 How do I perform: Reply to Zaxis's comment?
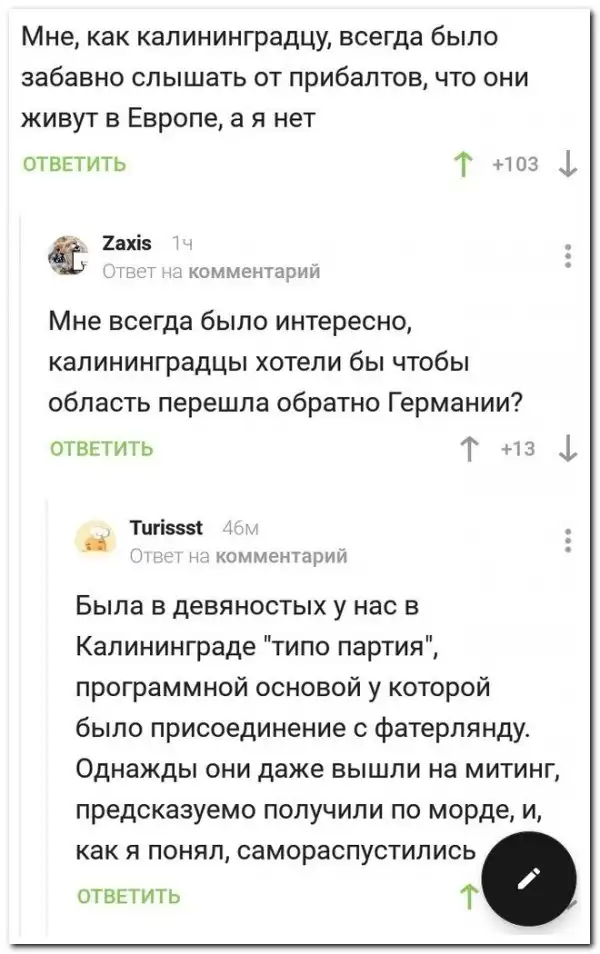coord(101,448)
